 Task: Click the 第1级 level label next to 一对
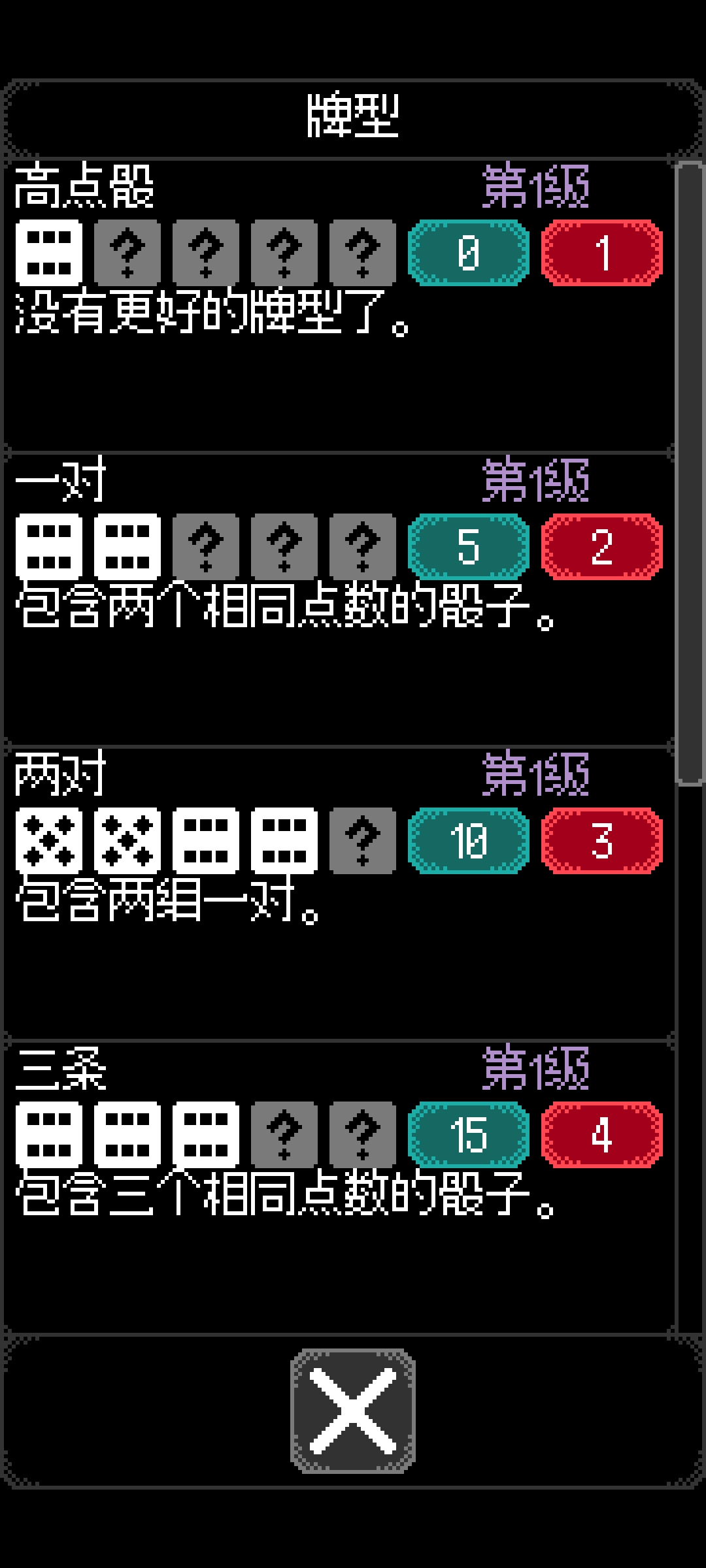tap(536, 482)
